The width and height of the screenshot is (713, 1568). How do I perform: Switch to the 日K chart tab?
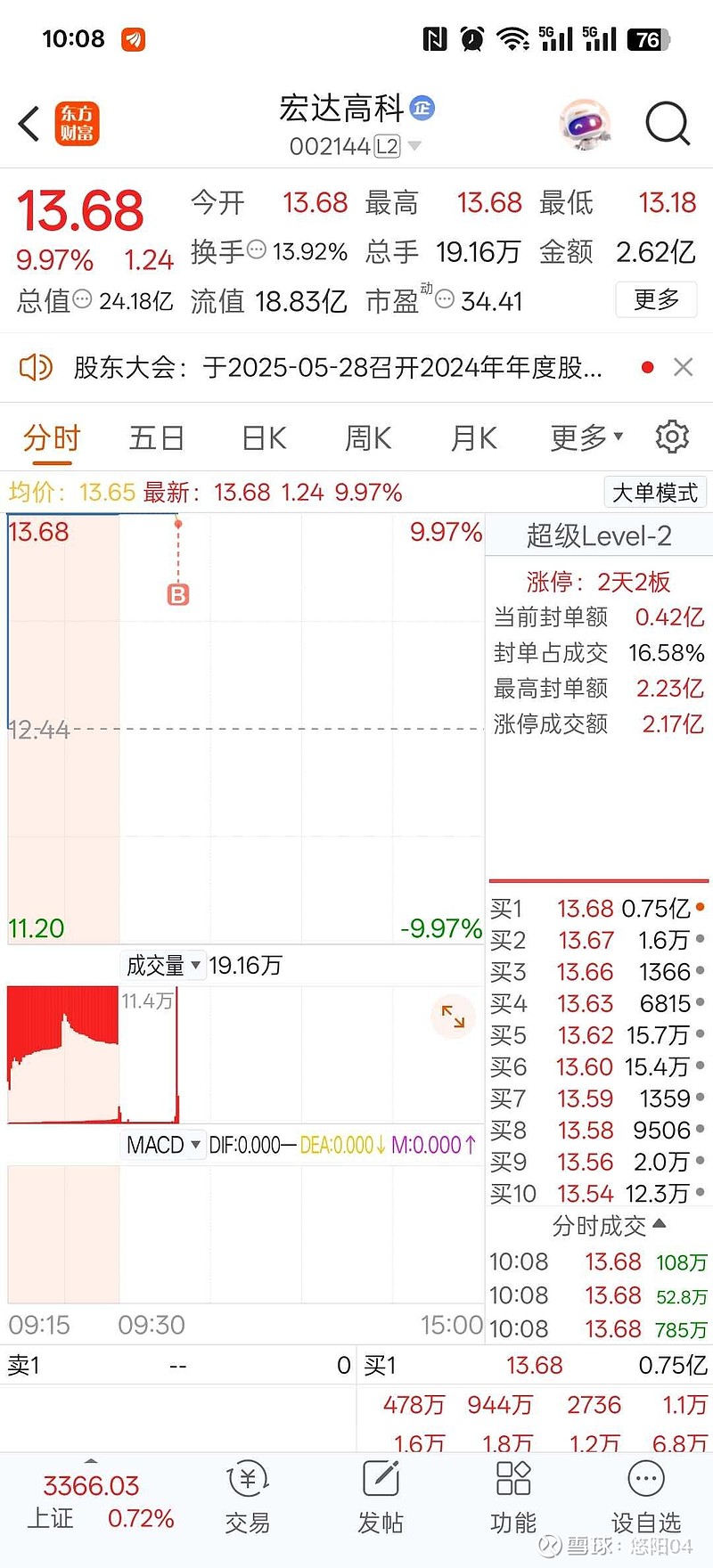264,437
